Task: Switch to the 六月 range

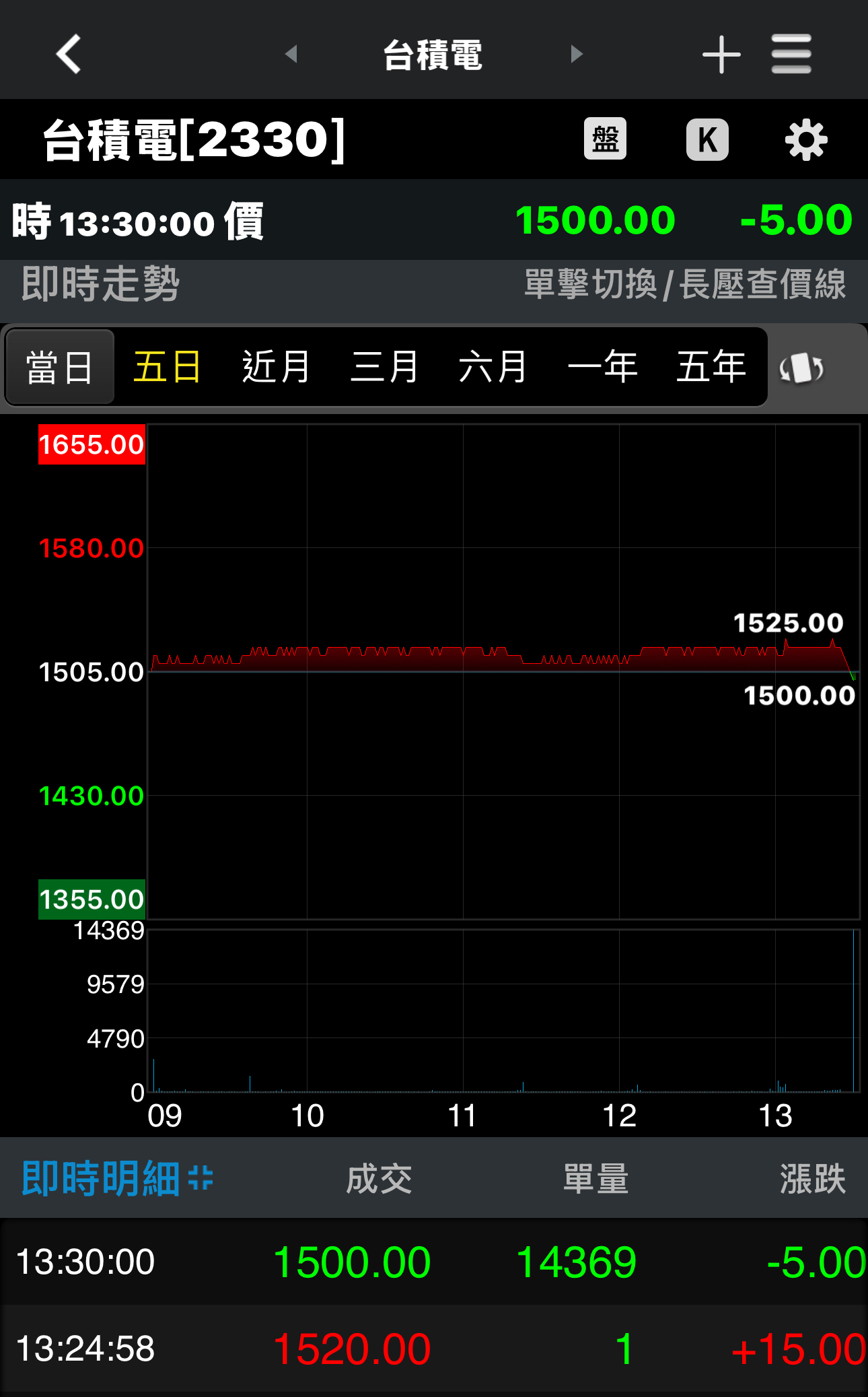Action: [x=493, y=368]
